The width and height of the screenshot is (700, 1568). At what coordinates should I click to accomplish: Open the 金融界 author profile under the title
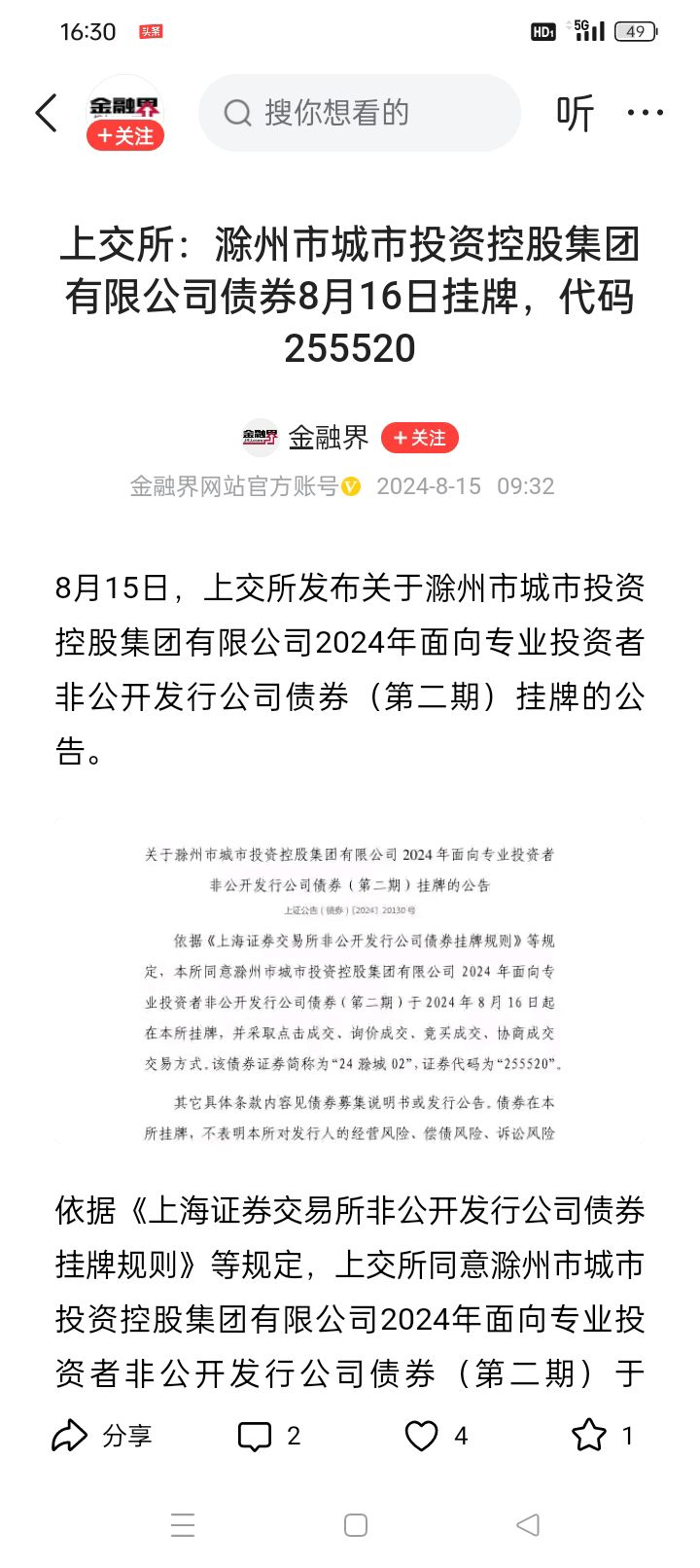pos(329,439)
